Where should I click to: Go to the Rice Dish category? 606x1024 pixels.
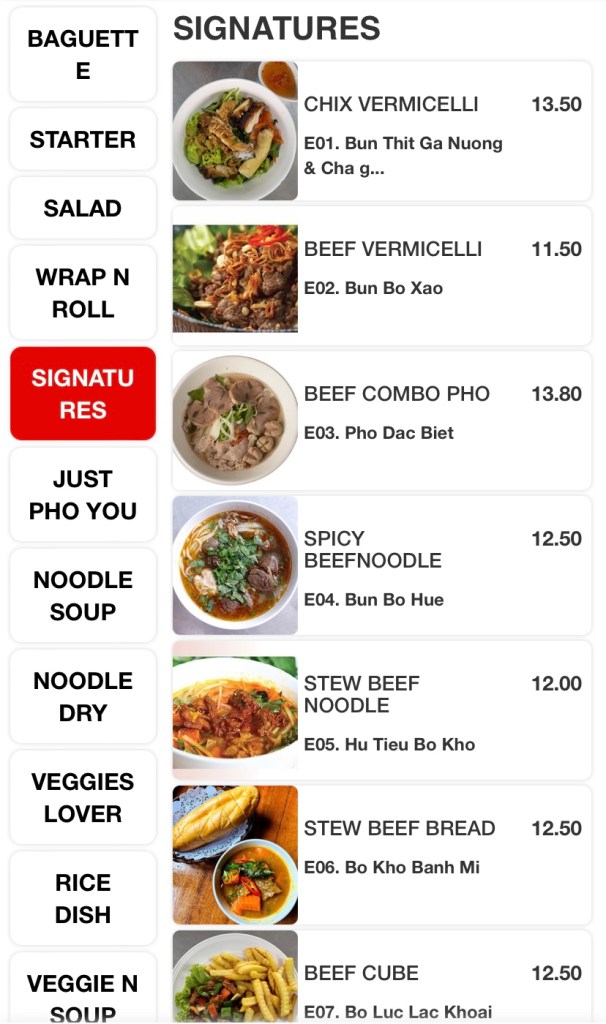pos(83,899)
